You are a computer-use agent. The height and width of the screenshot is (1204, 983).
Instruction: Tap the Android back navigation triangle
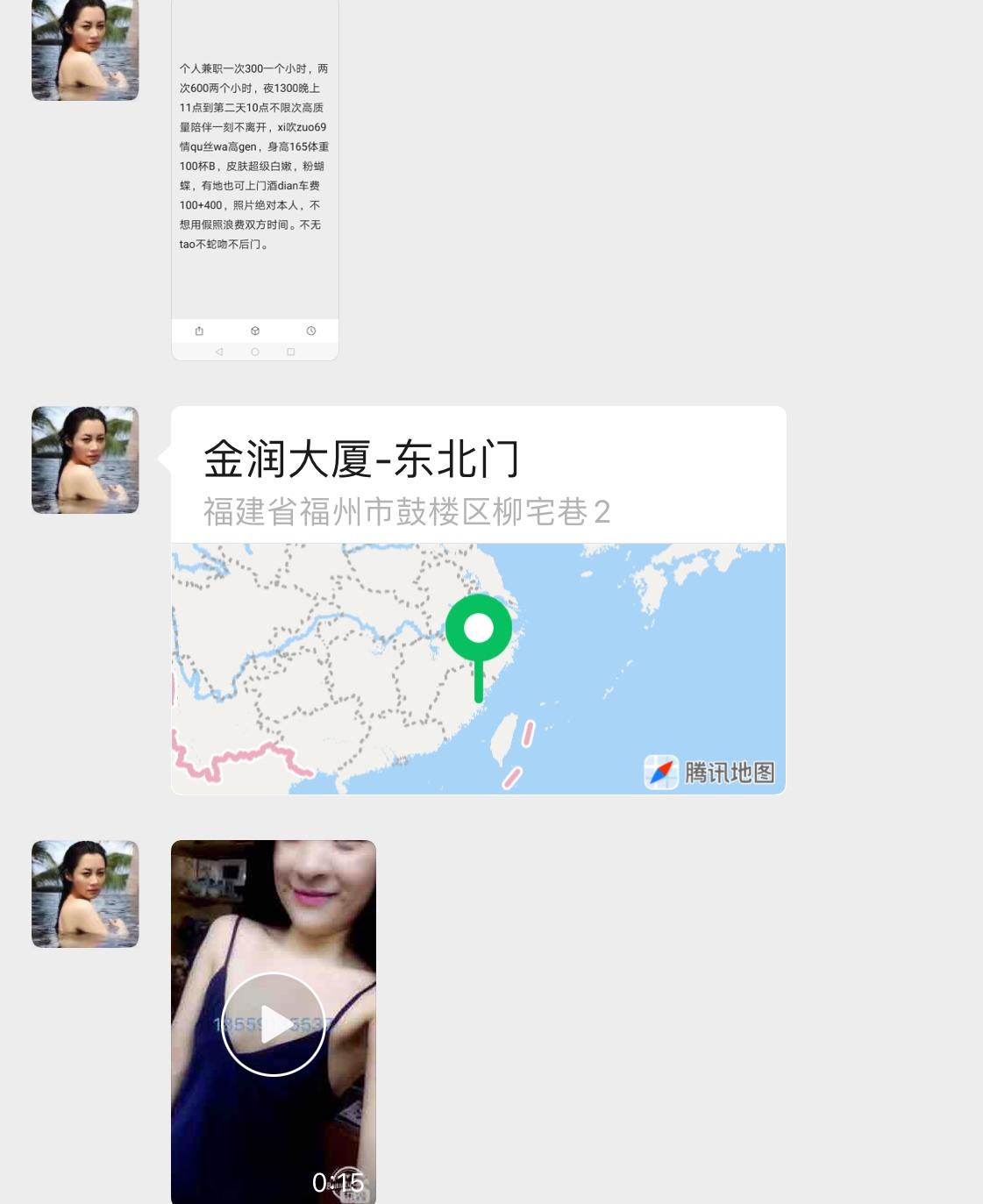(x=218, y=352)
